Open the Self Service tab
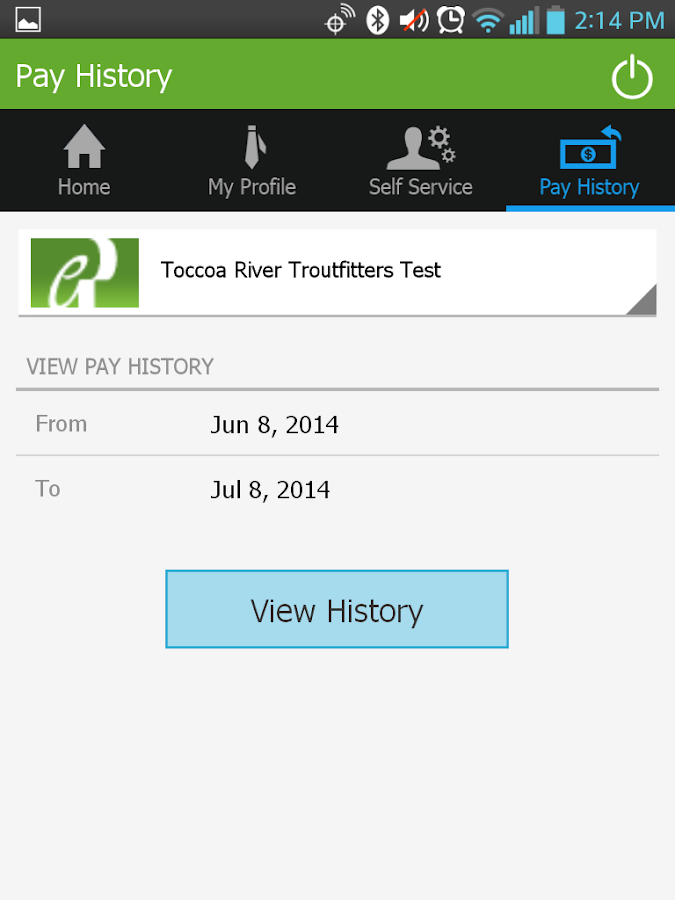 [420, 161]
